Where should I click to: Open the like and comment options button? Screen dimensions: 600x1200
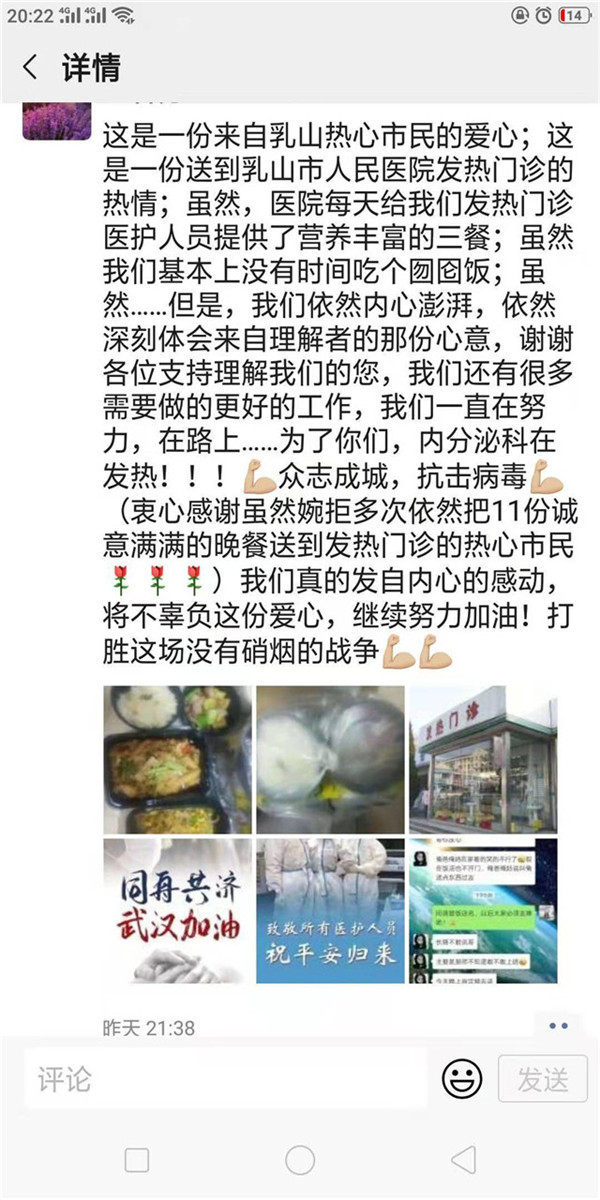[558, 1026]
